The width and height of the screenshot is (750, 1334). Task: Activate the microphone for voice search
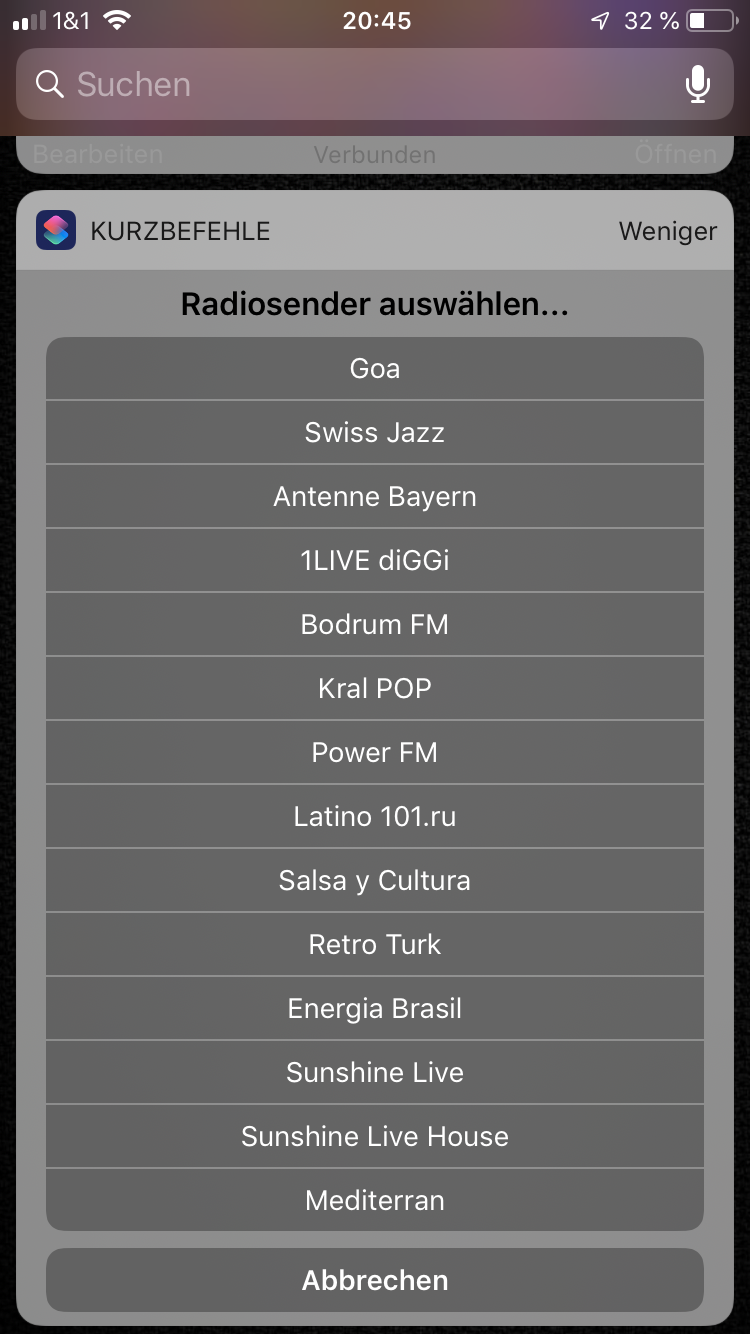point(697,85)
